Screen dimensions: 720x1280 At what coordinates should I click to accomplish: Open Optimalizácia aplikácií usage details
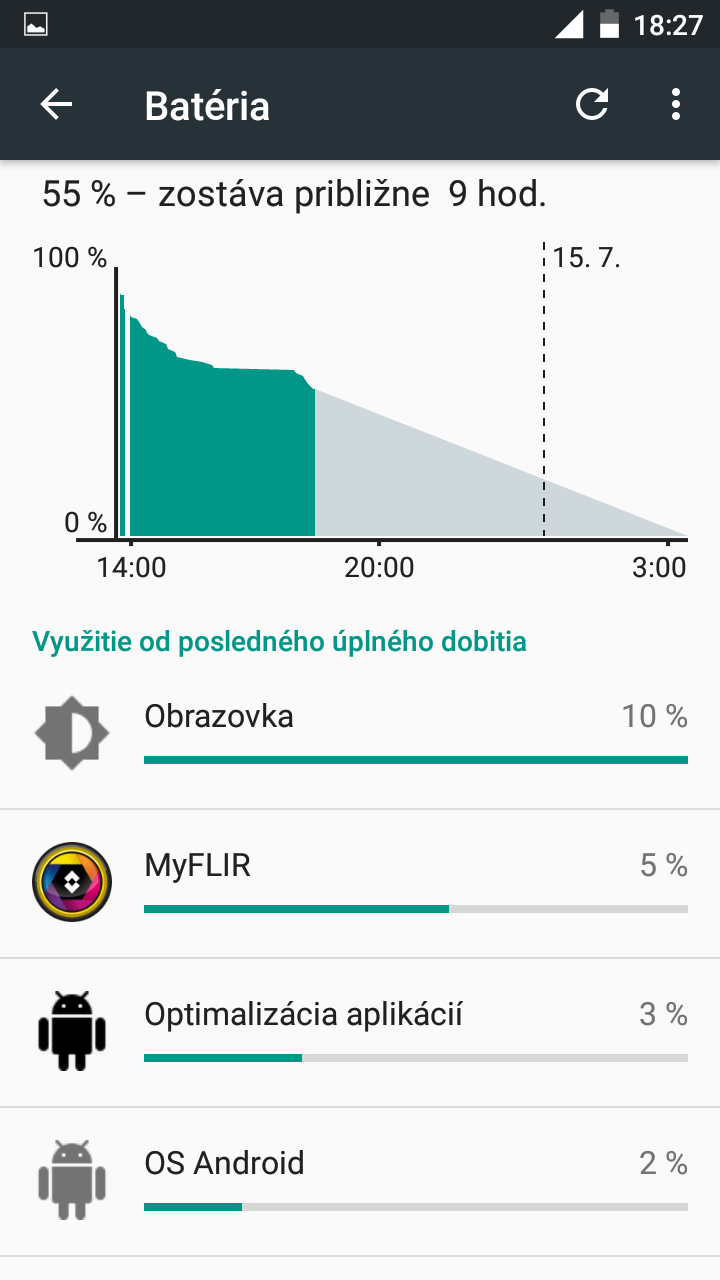(x=360, y=1033)
